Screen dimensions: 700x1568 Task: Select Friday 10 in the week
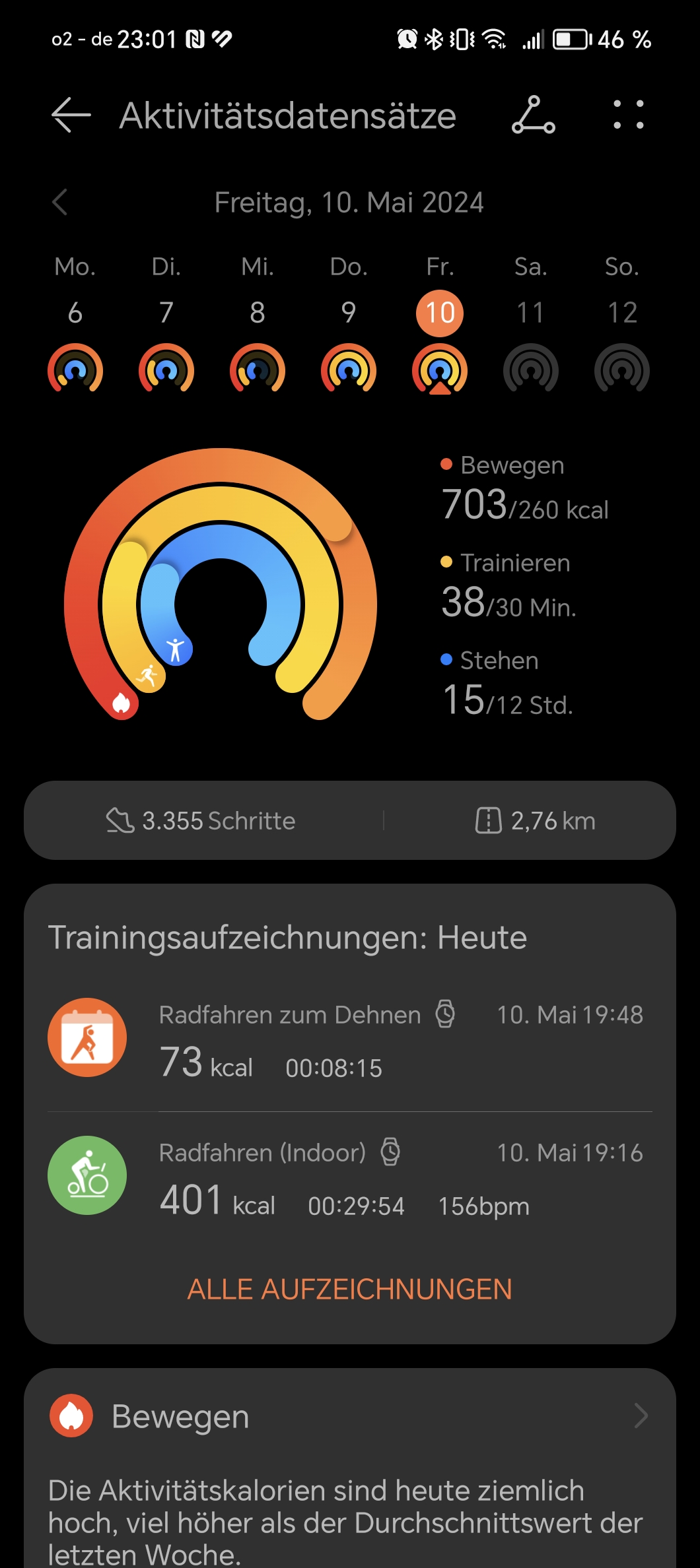(440, 312)
